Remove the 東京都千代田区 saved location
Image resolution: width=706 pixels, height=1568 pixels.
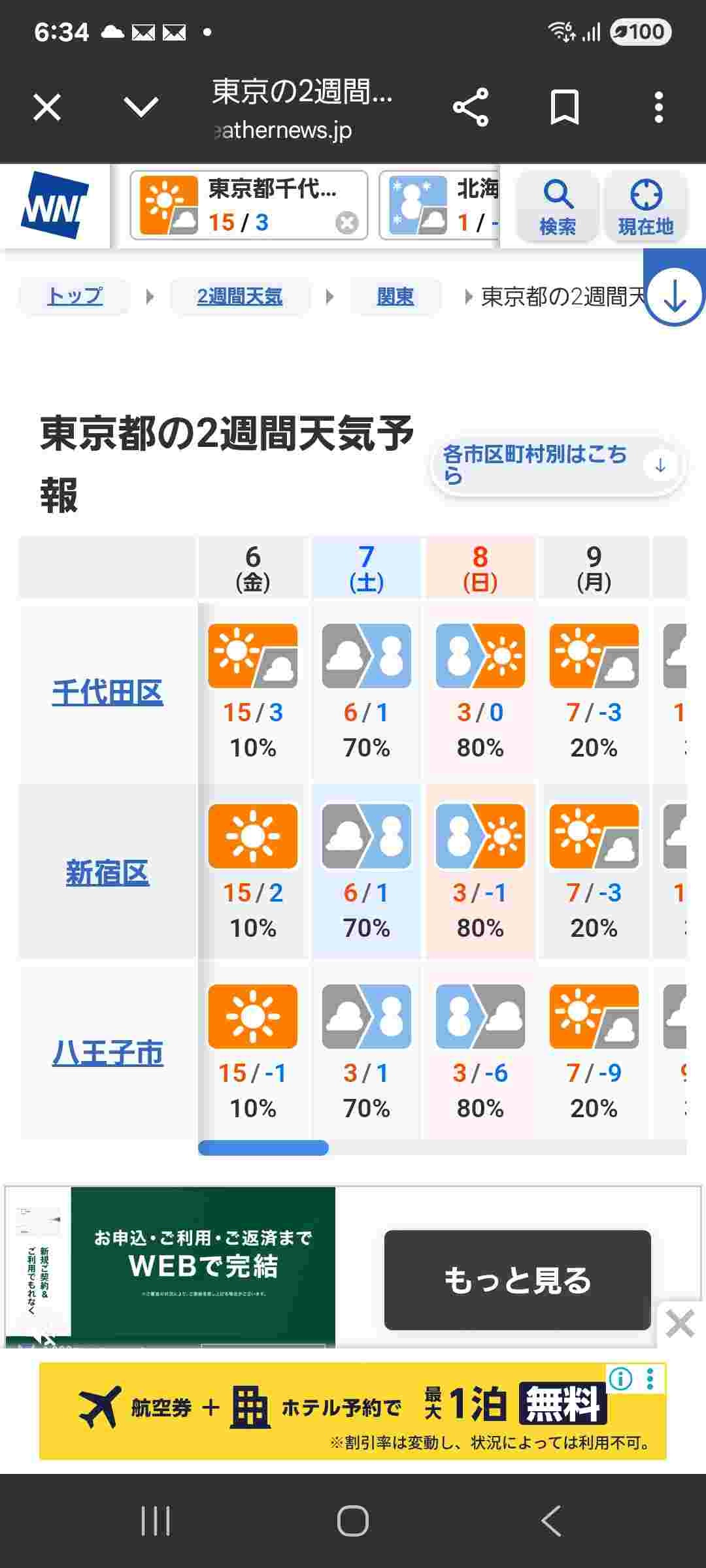(x=346, y=223)
